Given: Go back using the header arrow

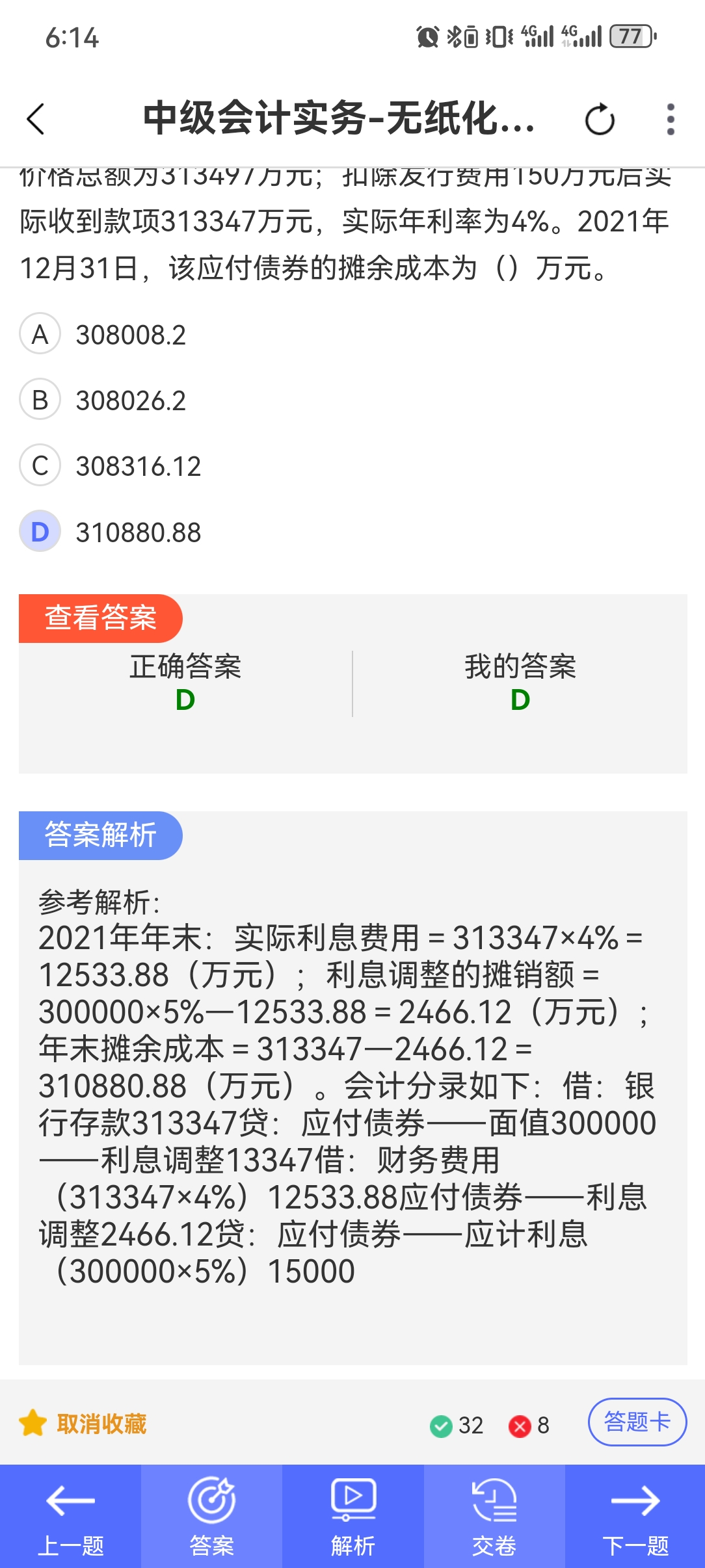Looking at the screenshot, I should [36, 119].
